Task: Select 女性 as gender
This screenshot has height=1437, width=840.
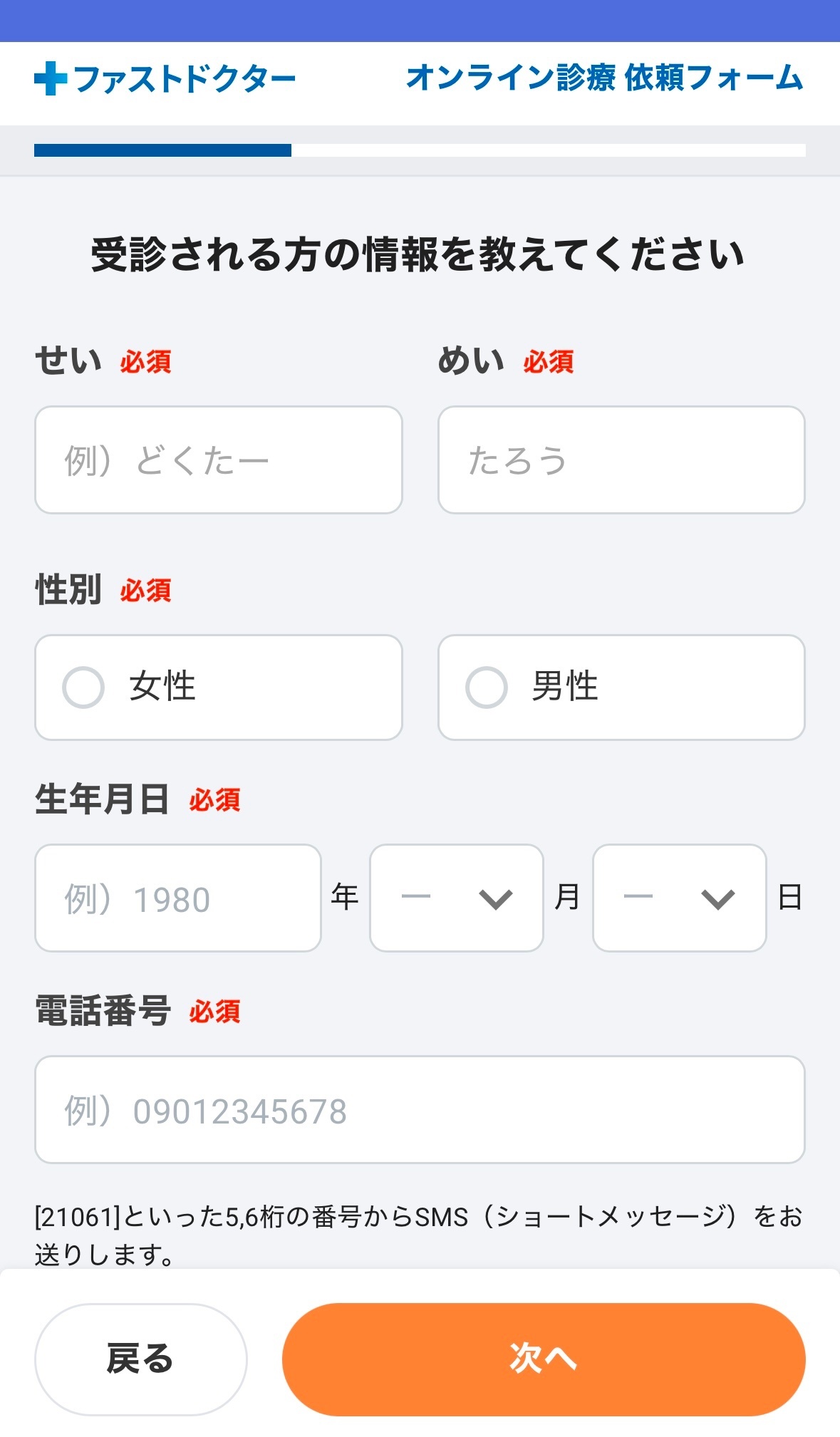Action: coord(218,687)
